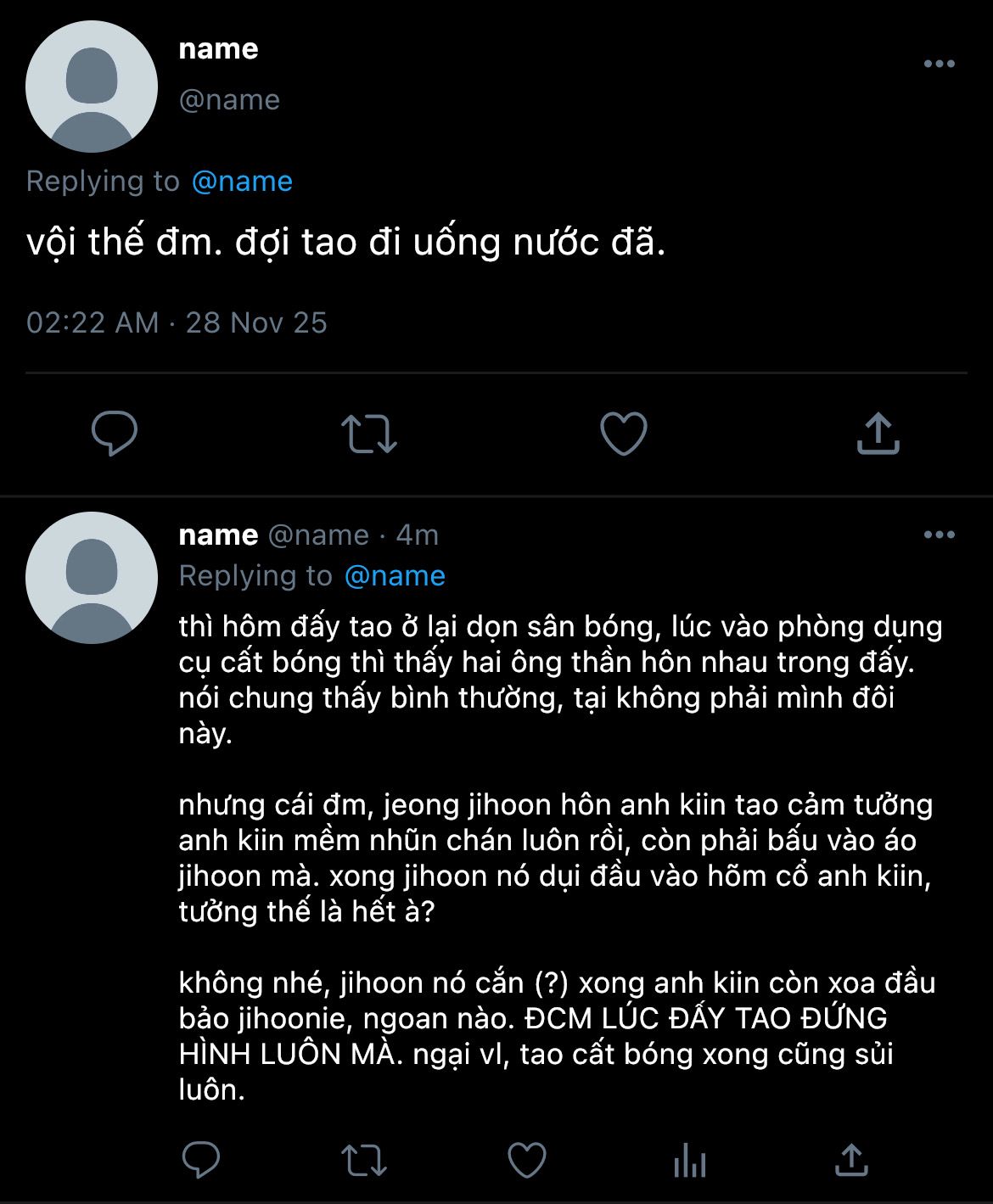Like the reply posted 4m ago
This screenshot has width=993, height=1204.
coord(526,1160)
